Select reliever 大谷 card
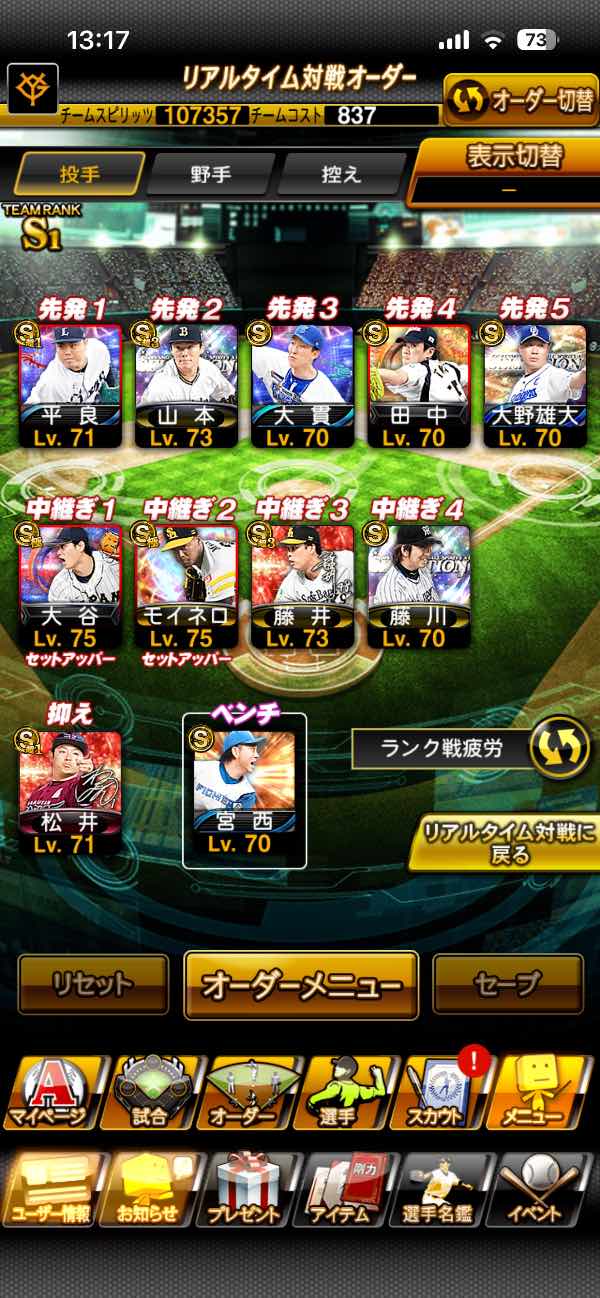The width and height of the screenshot is (600, 1298). [70, 585]
